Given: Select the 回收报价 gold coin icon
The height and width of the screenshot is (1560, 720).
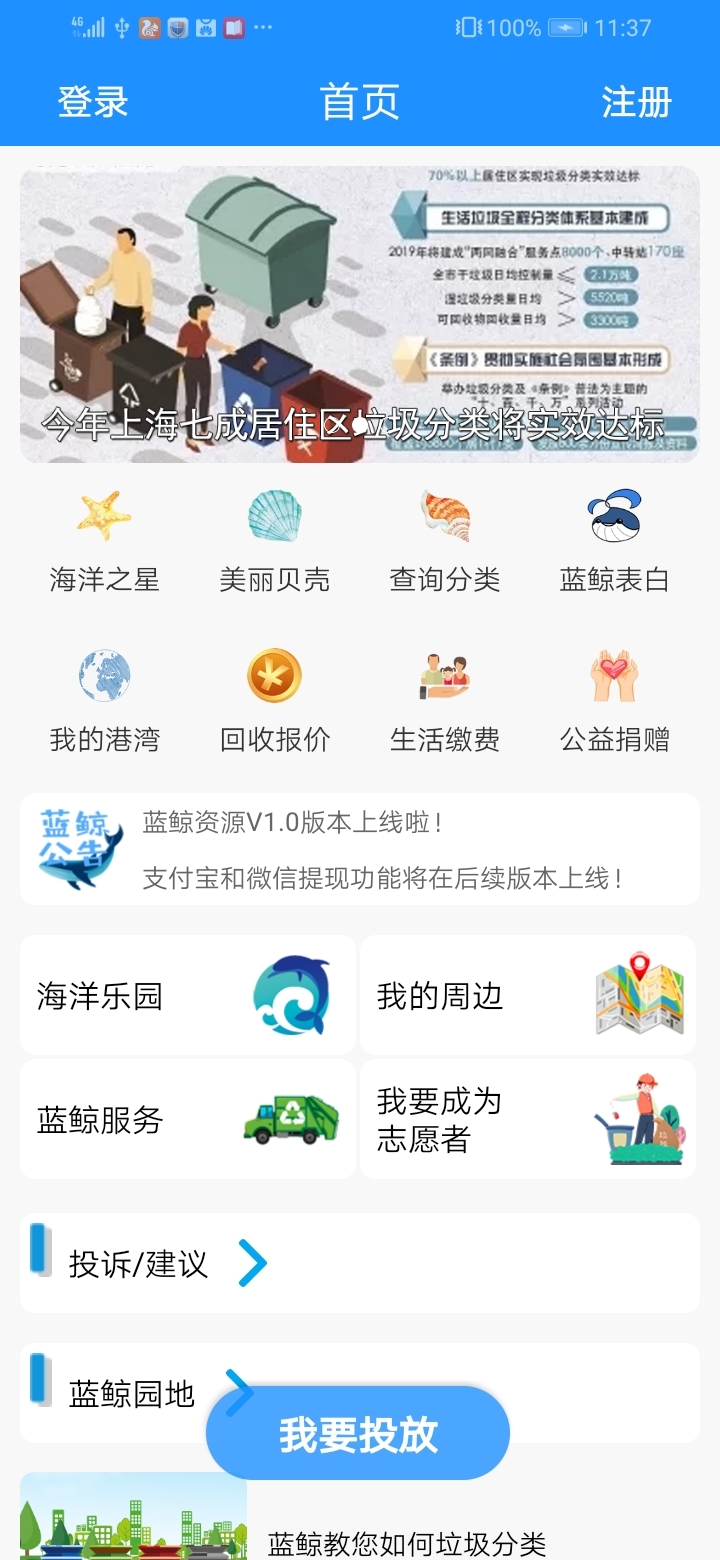Looking at the screenshot, I should click(x=273, y=675).
